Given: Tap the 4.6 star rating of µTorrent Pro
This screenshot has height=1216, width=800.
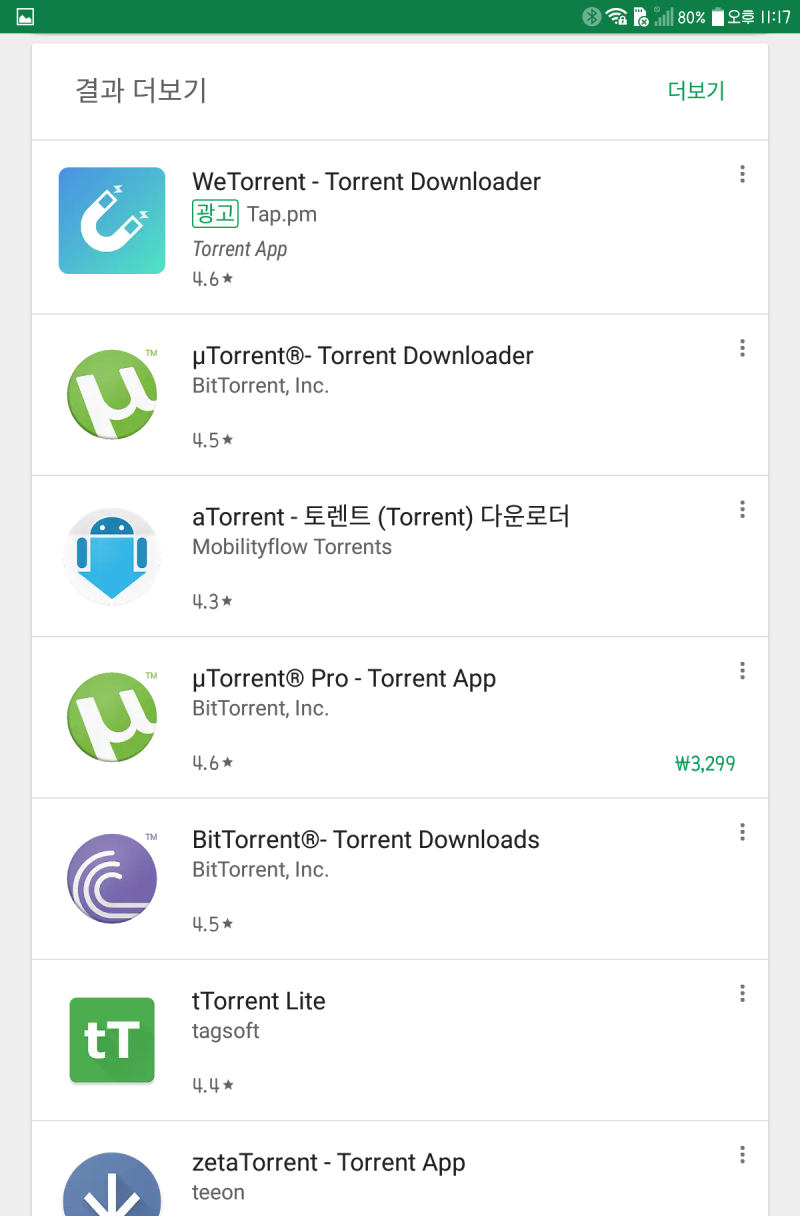Looking at the screenshot, I should [213, 763].
